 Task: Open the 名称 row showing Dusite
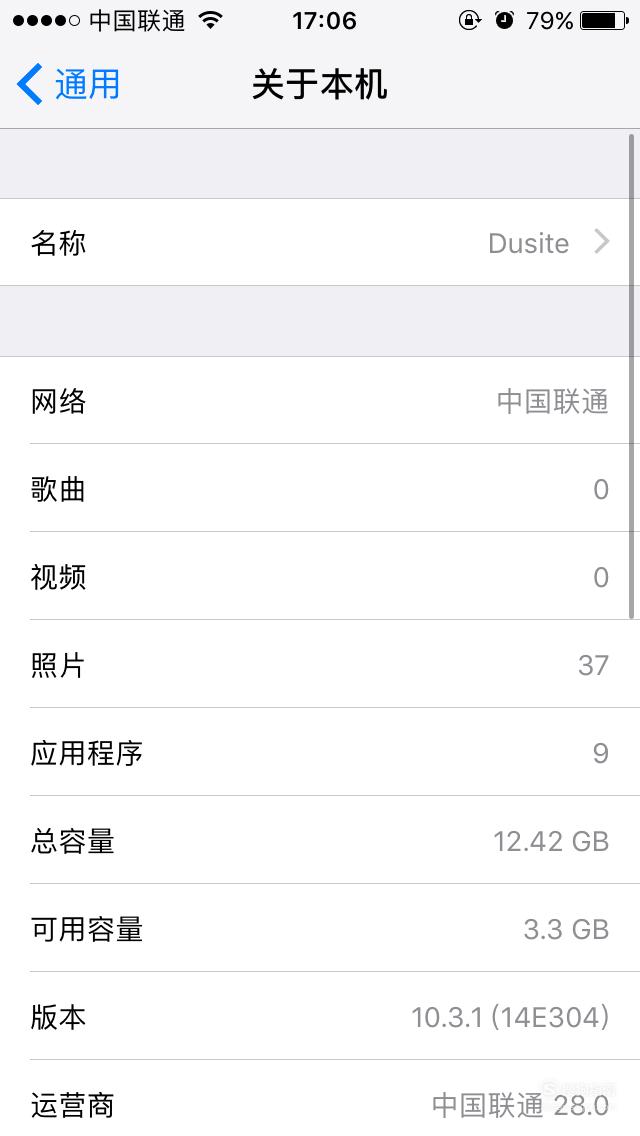(320, 243)
